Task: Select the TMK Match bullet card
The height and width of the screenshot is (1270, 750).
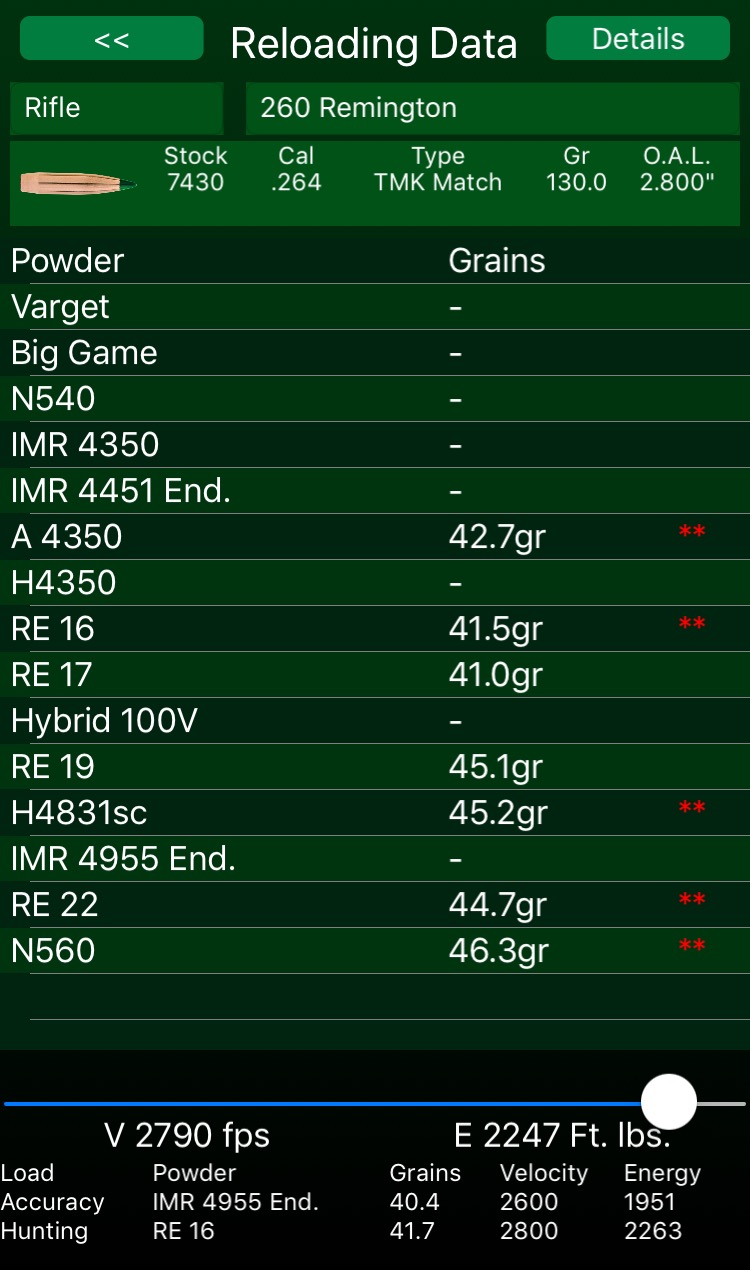Action: [x=375, y=183]
